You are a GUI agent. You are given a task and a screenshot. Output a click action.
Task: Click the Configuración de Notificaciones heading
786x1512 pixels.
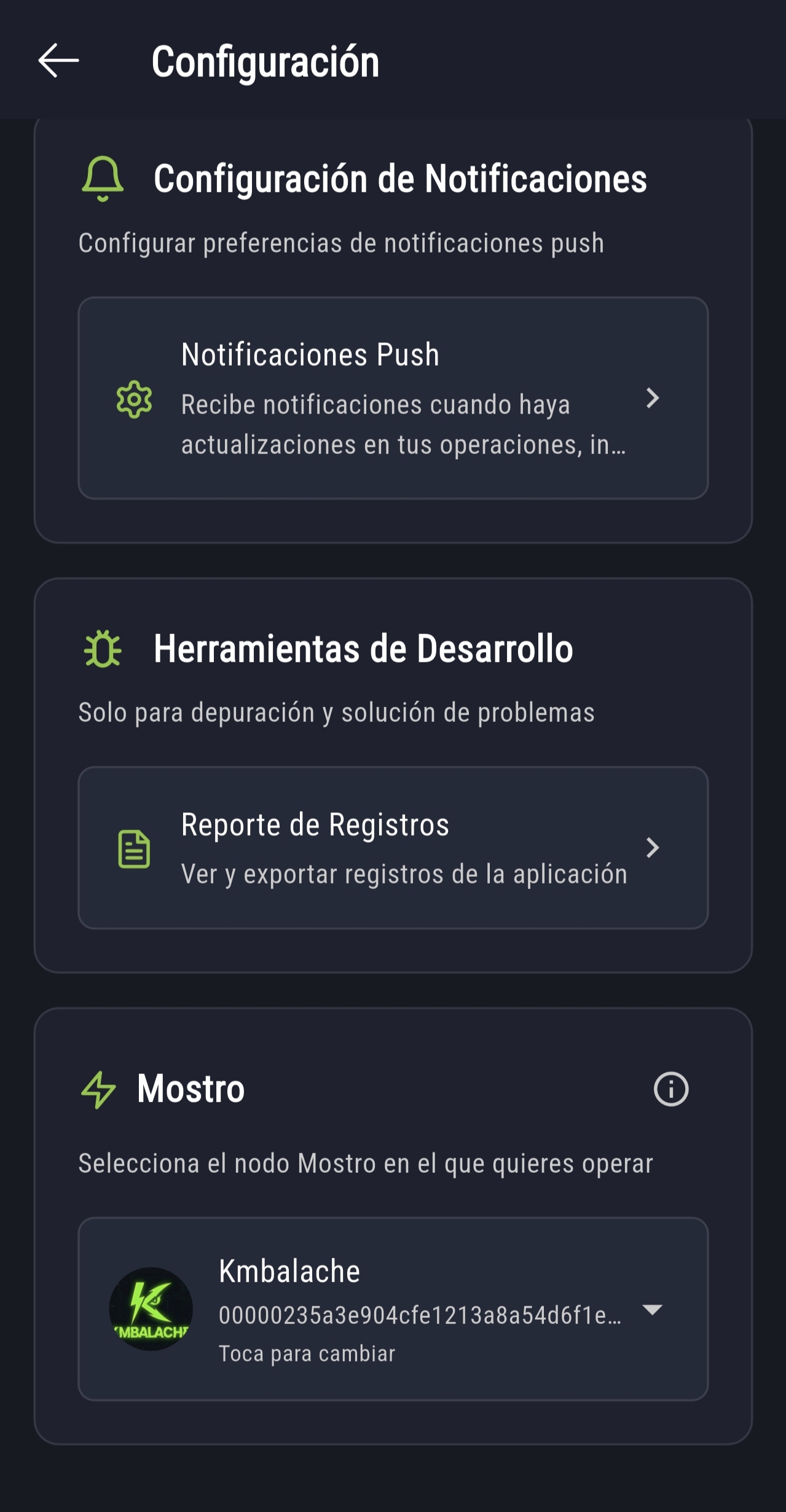400,179
